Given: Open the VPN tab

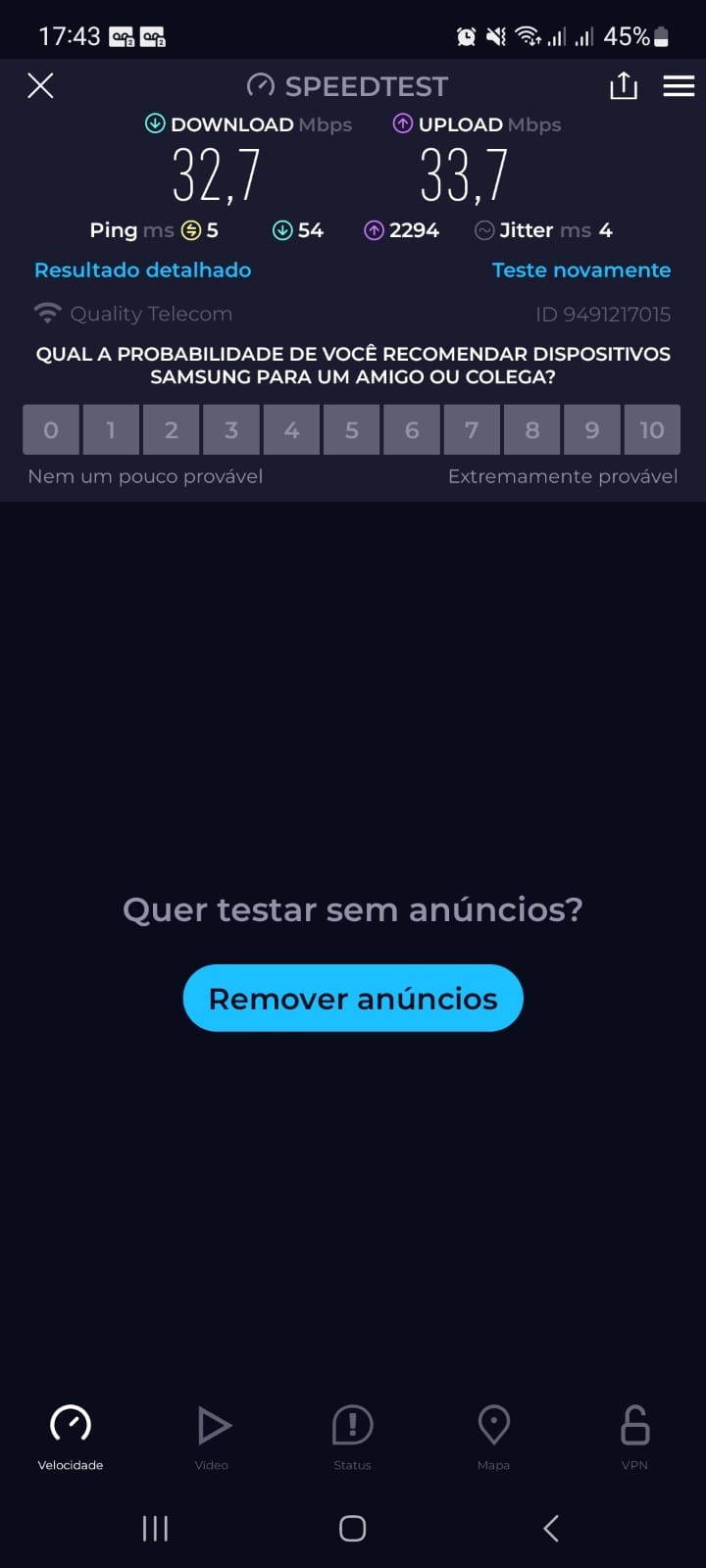Looking at the screenshot, I should point(634,1437).
